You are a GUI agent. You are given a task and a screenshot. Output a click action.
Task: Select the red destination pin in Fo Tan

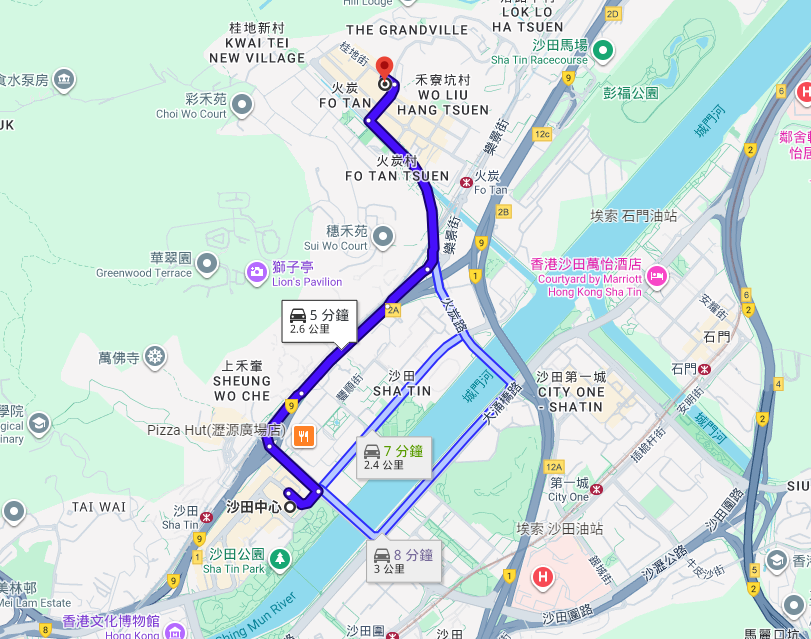(384, 71)
